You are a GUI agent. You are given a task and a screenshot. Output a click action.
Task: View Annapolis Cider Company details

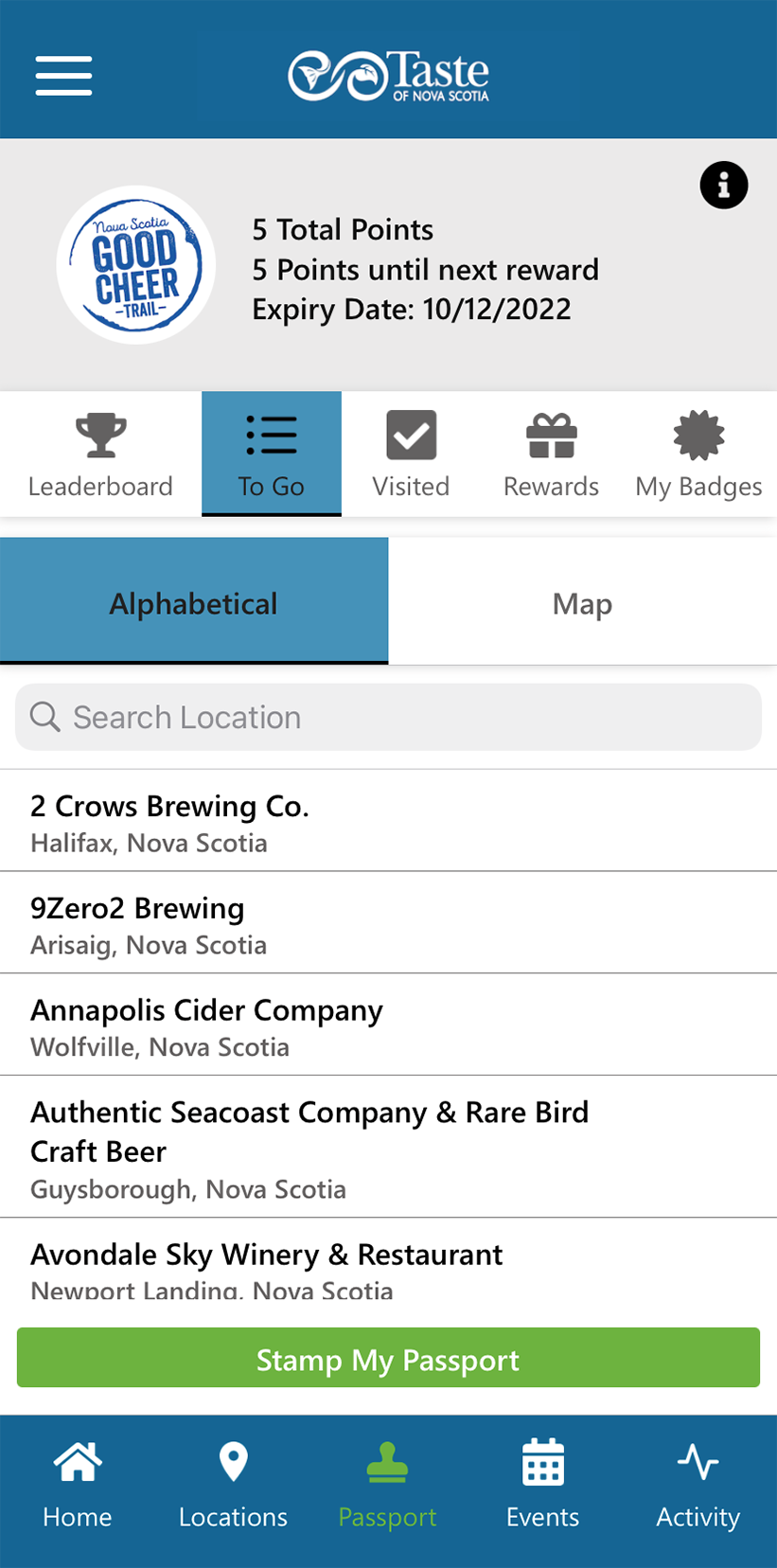point(388,1025)
